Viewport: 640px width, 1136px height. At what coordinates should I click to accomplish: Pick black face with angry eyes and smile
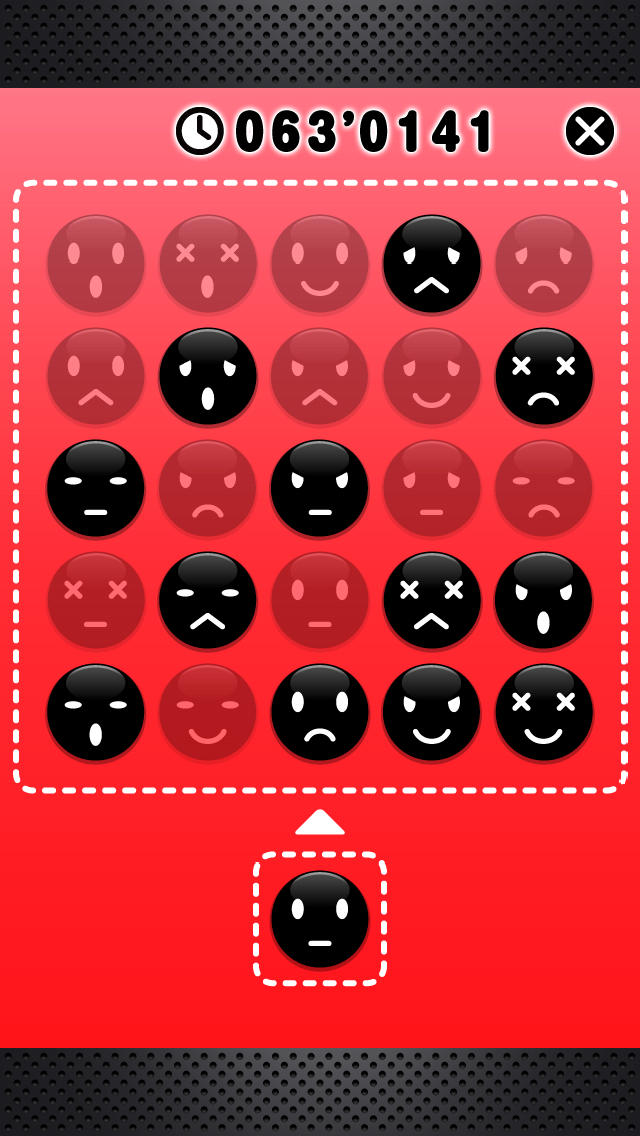point(432,713)
